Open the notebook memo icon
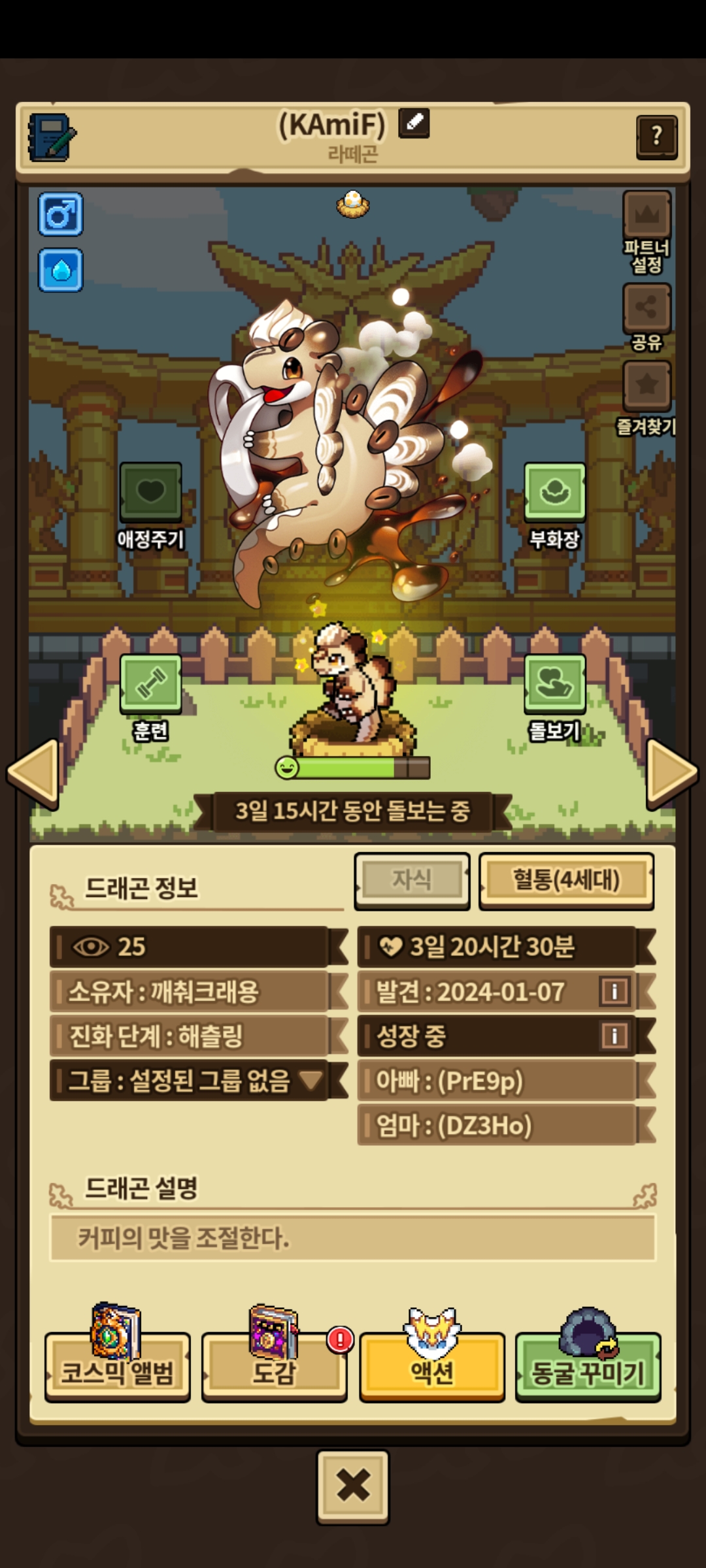Image resolution: width=706 pixels, height=1568 pixels. pyautogui.click(x=52, y=137)
